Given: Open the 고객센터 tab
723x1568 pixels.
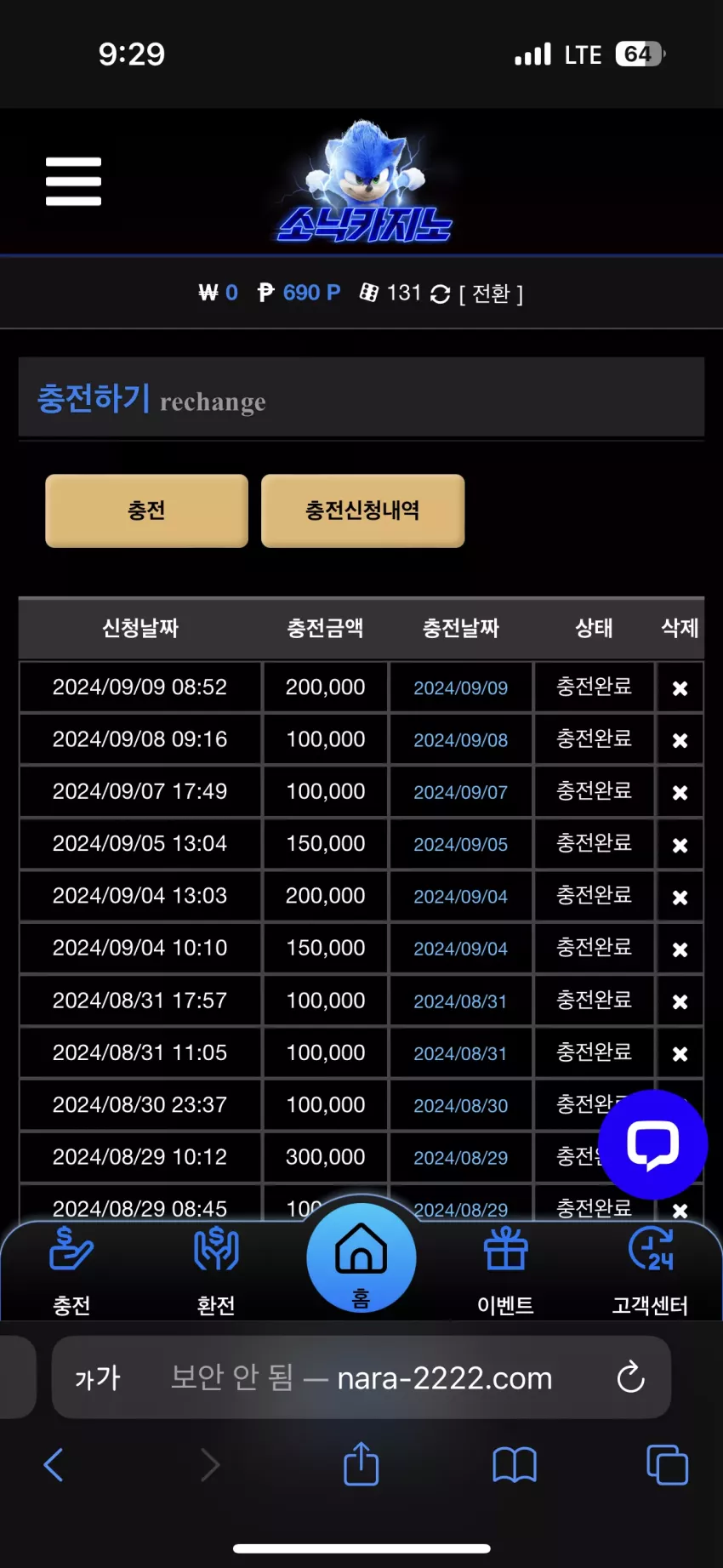Looking at the screenshot, I should (650, 1271).
